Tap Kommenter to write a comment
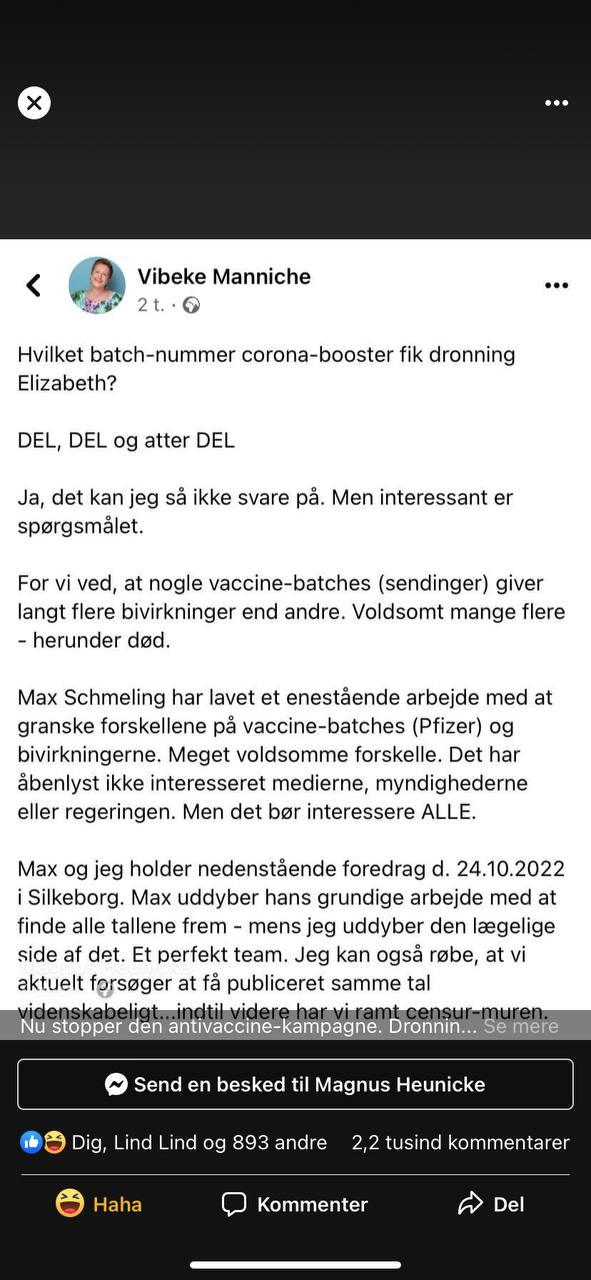The height and width of the screenshot is (1280, 591). [x=295, y=1204]
